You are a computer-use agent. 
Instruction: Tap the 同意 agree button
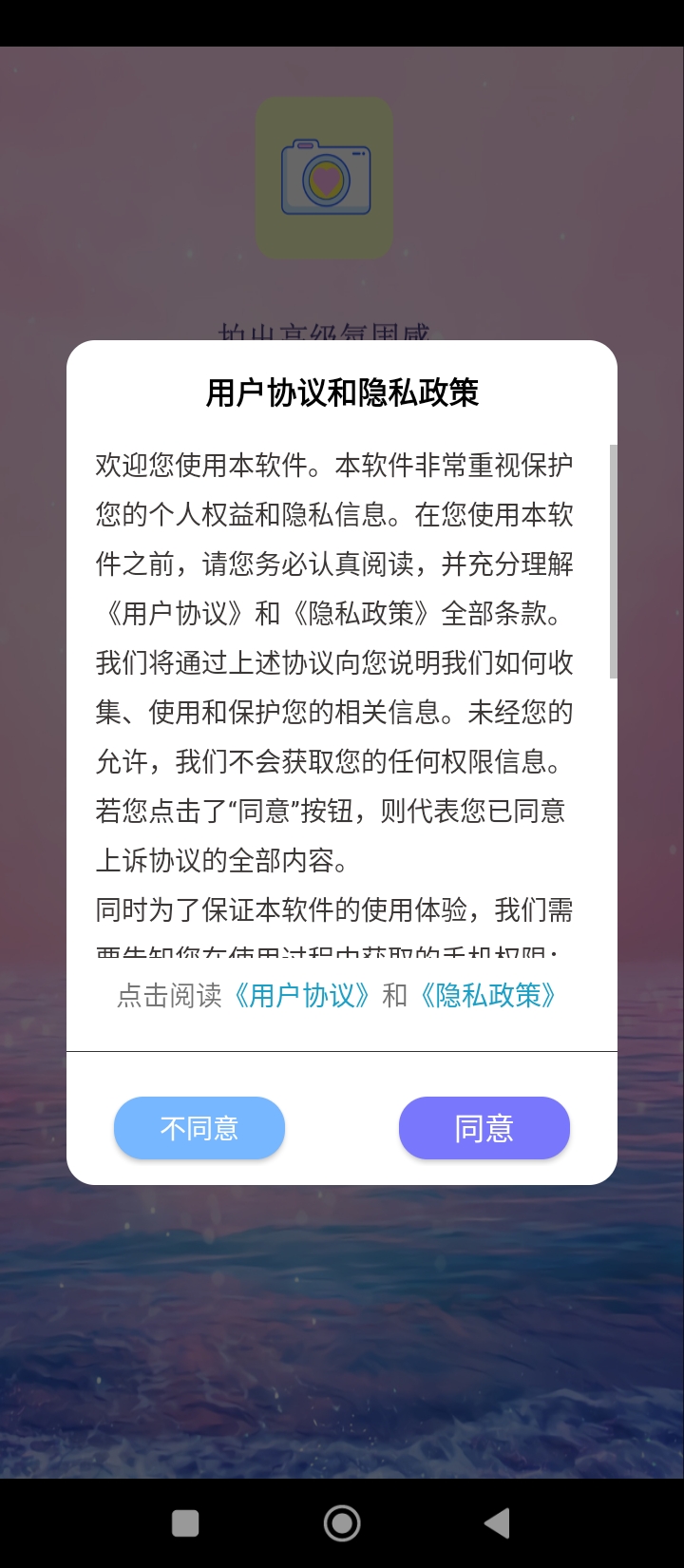[x=484, y=1128]
